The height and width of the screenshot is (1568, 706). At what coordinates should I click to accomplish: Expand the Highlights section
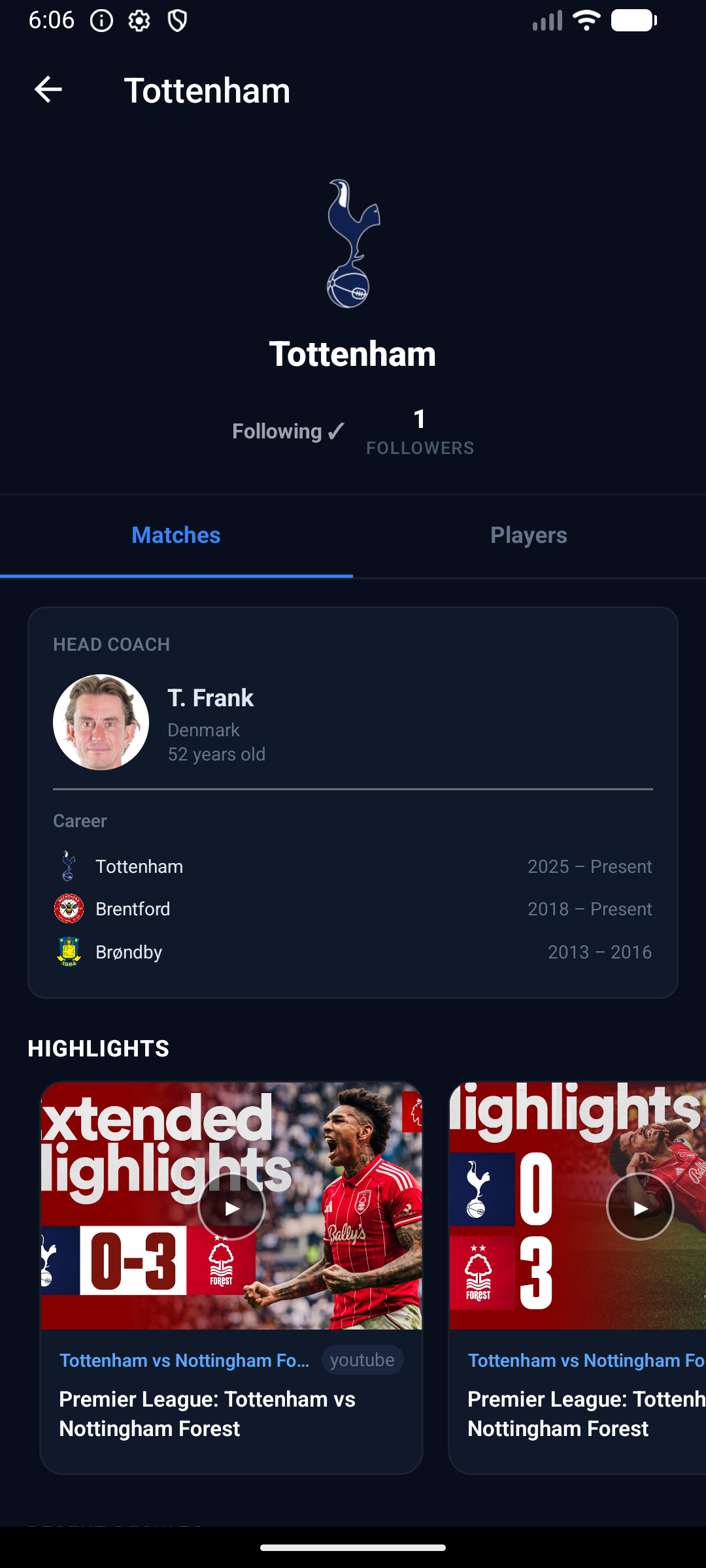pyautogui.click(x=98, y=1048)
